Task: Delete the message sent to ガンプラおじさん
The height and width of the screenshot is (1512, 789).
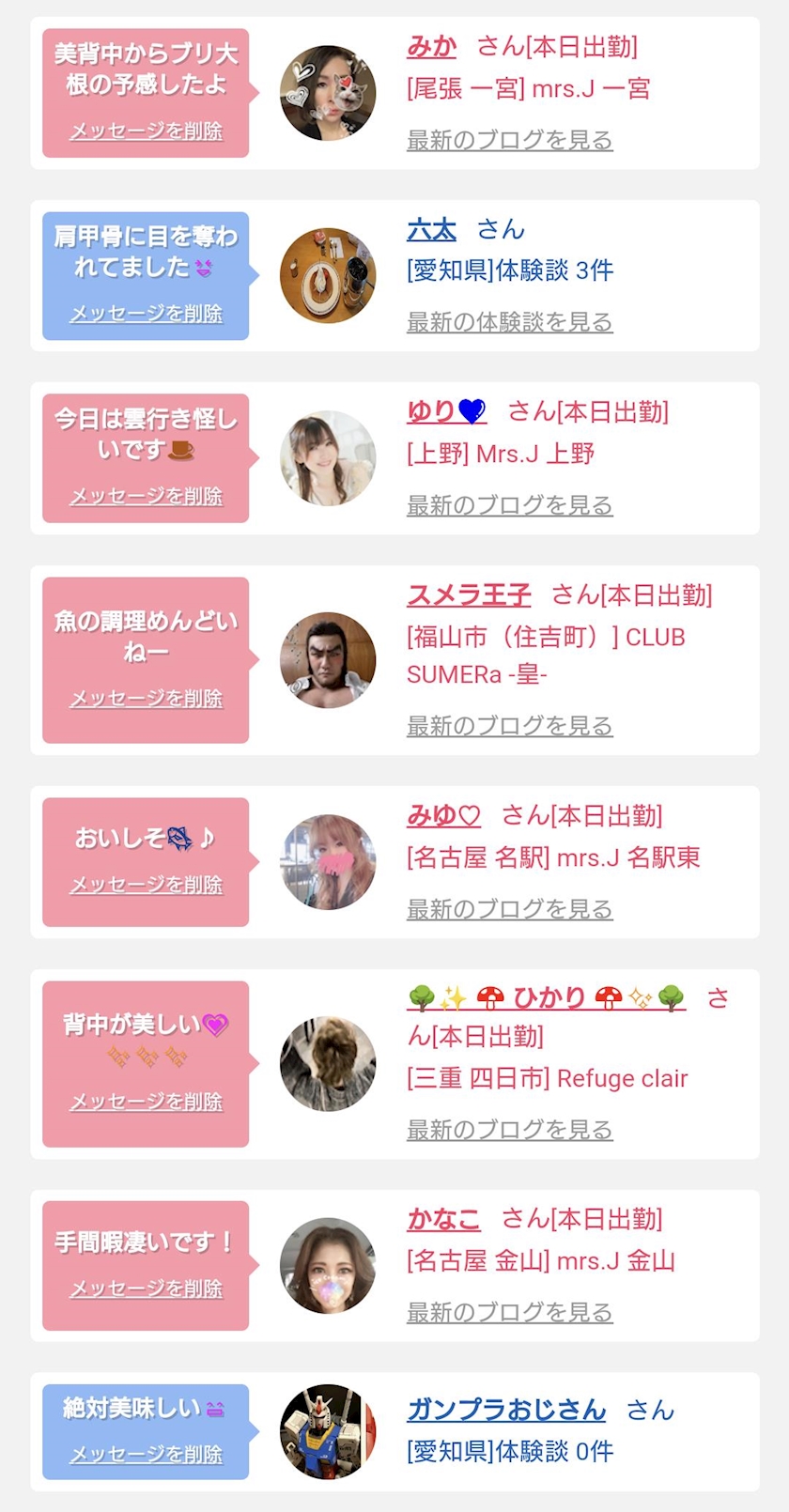Action: point(146,1455)
